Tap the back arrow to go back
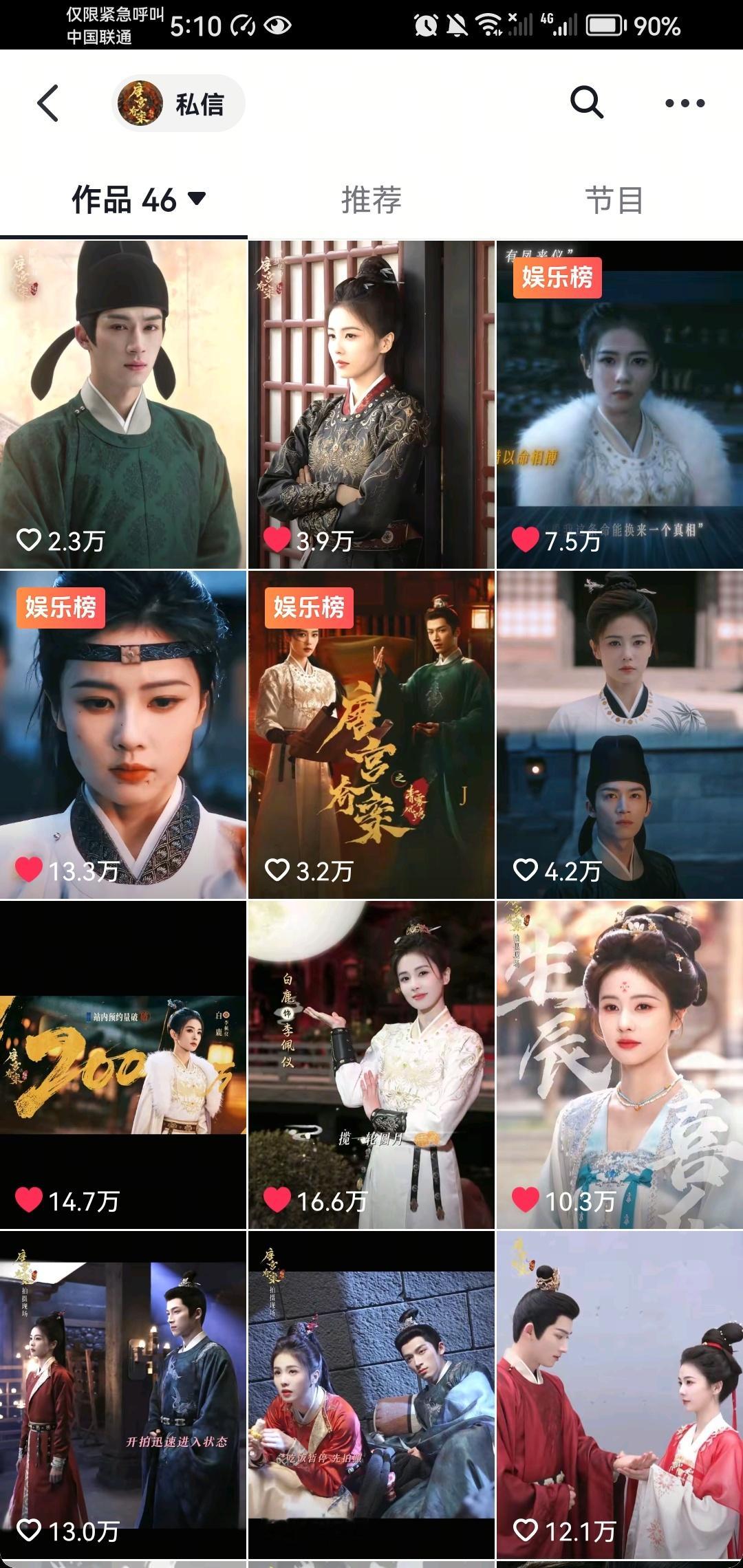Viewport: 743px width, 1568px height. pyautogui.click(x=43, y=103)
